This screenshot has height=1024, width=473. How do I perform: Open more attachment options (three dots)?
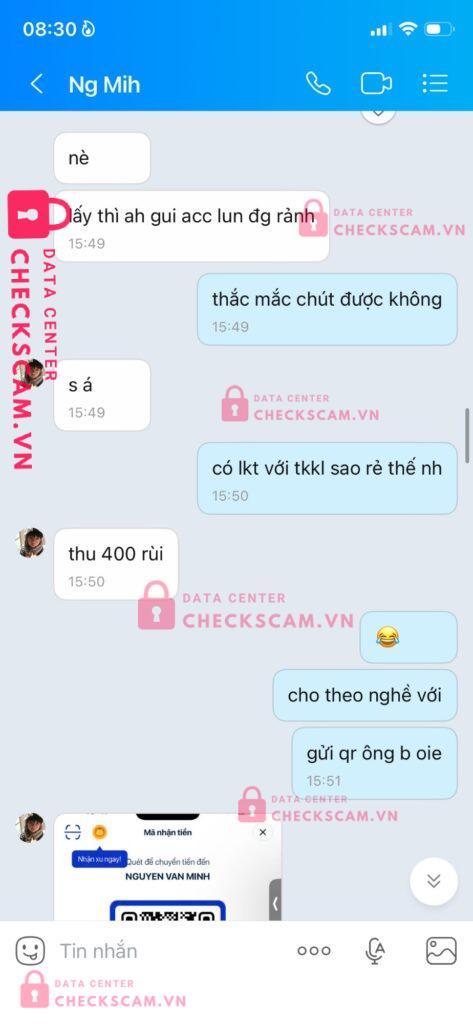[x=314, y=950]
